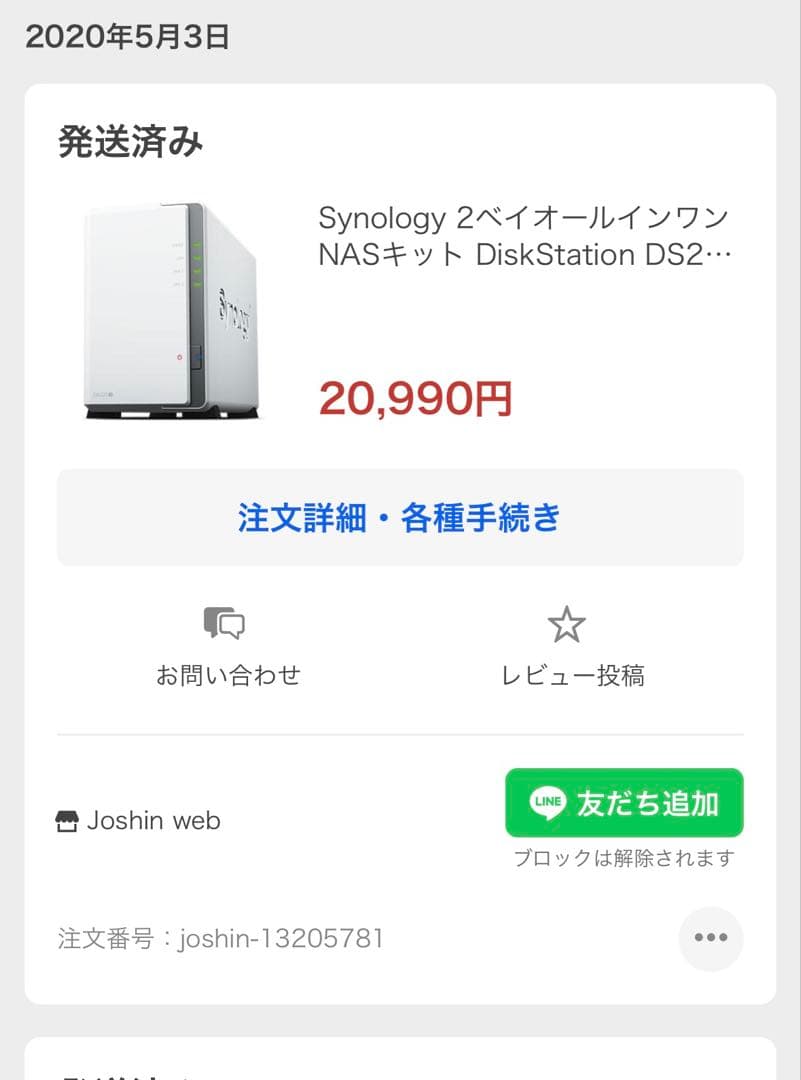Open the options menu via the ellipsis control
Image resolution: width=801 pixels, height=1080 pixels.
click(710, 938)
